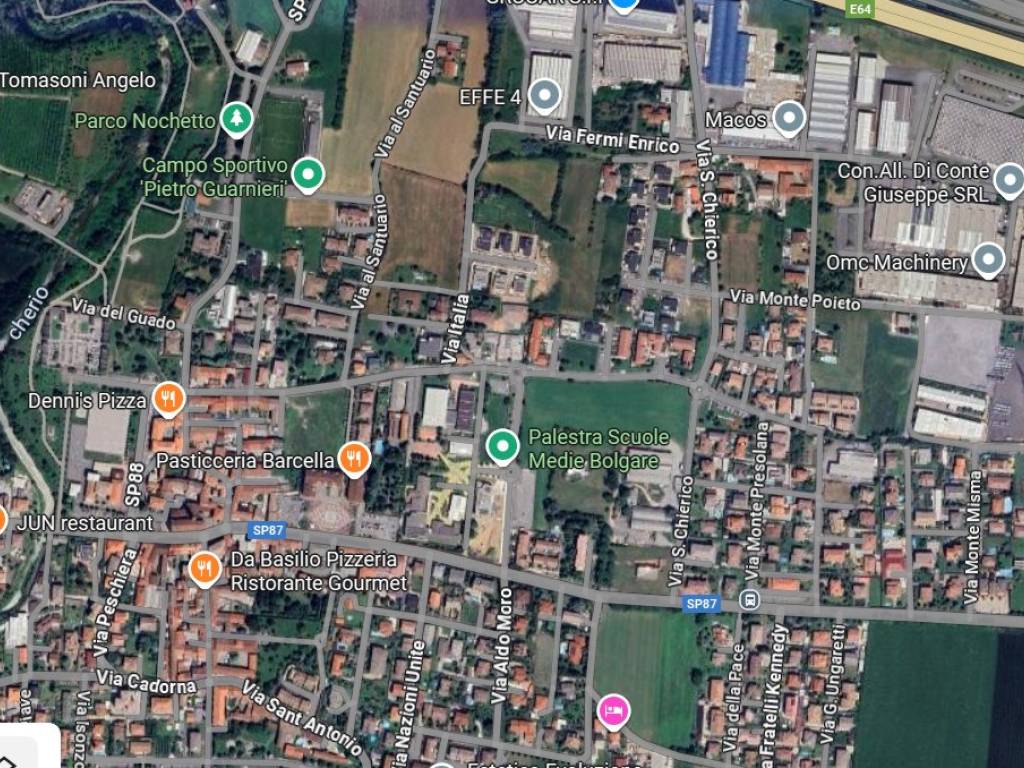Open Da Basilio Pizzeria Ristorante Gourmet marker
Viewport: 1024px width, 768px height.
click(x=205, y=569)
